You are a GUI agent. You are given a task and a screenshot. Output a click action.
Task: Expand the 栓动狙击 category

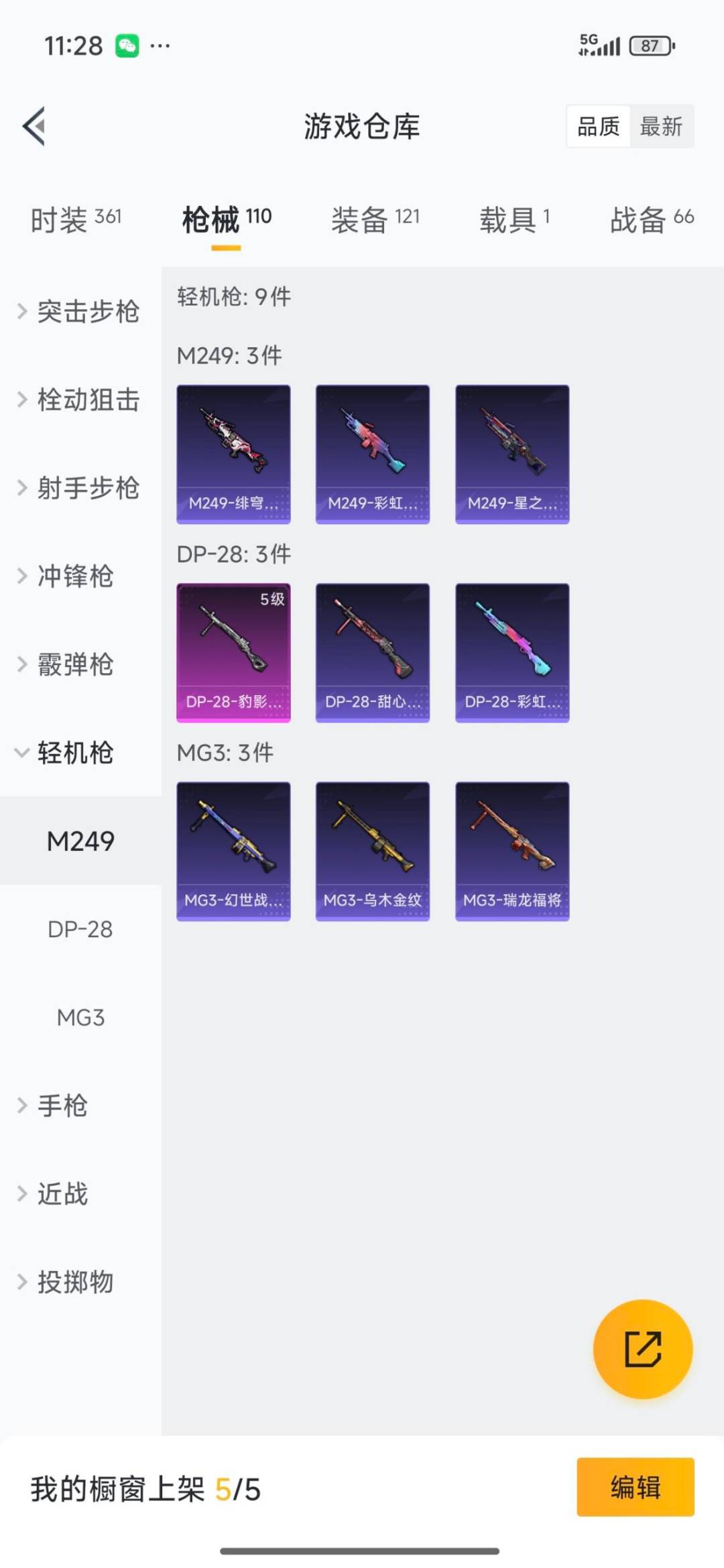(x=79, y=400)
